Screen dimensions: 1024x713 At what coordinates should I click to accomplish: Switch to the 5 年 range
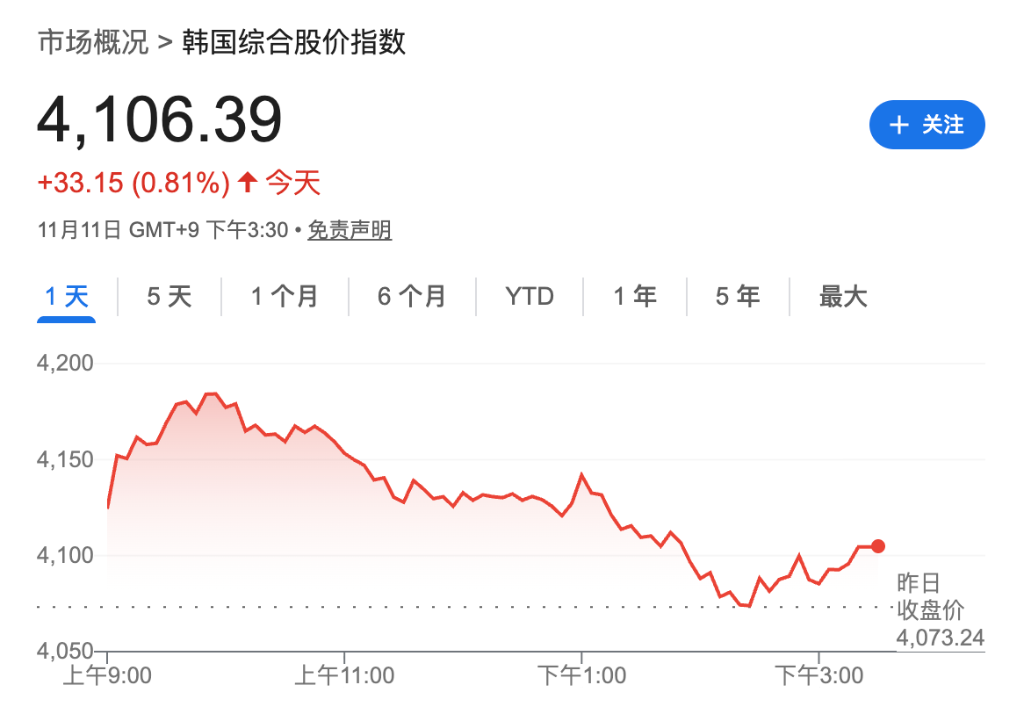[737, 297]
